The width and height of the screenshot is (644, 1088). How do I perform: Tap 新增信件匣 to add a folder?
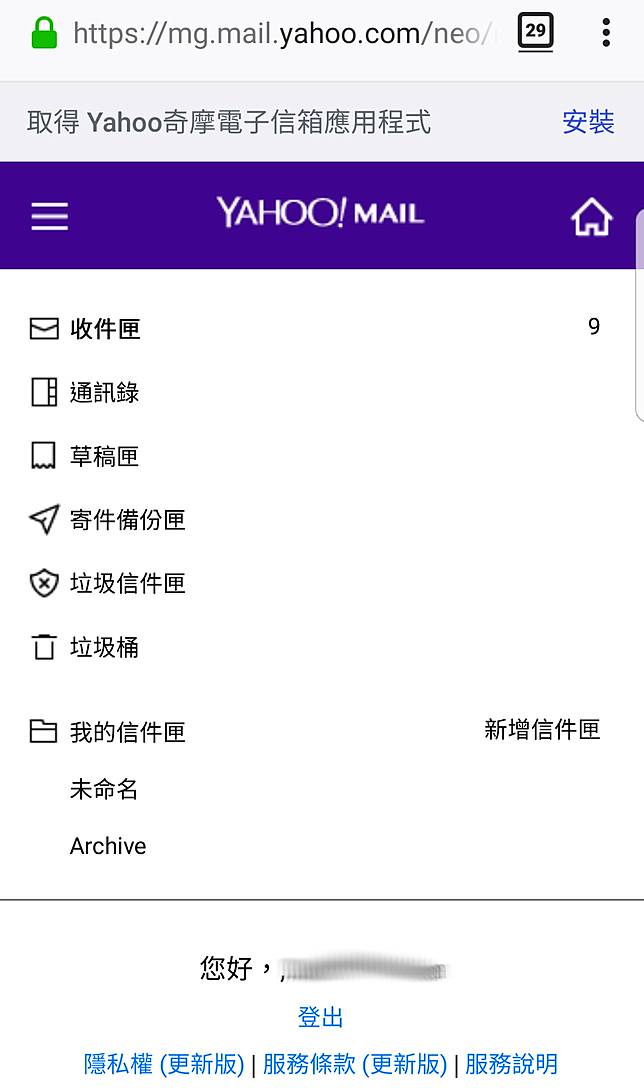coord(542,731)
